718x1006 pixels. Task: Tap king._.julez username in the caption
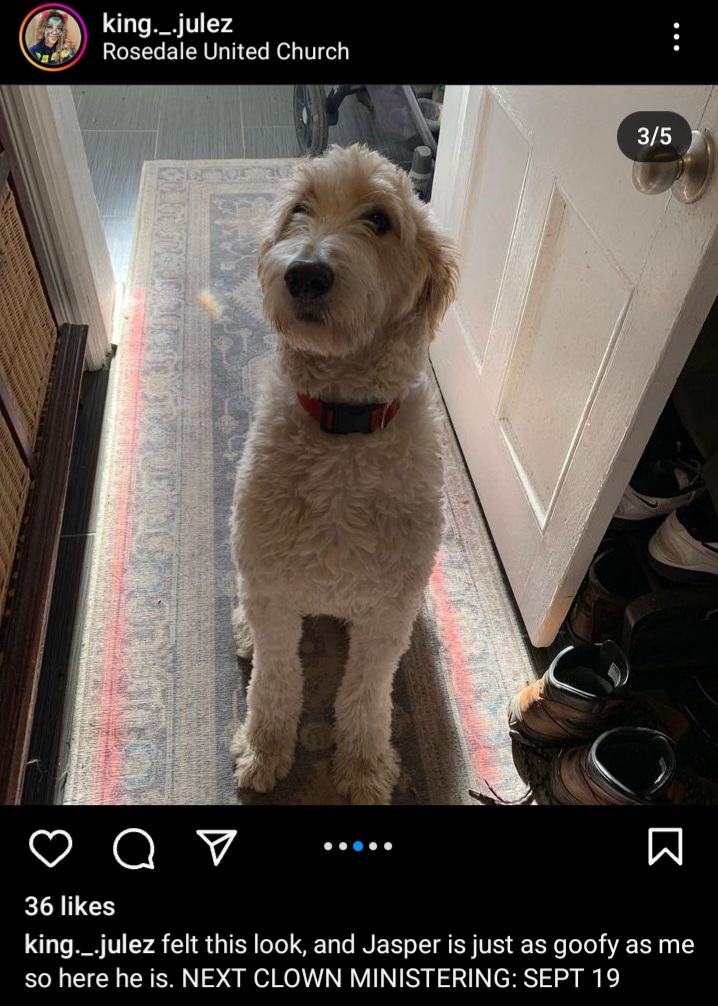click(89, 945)
